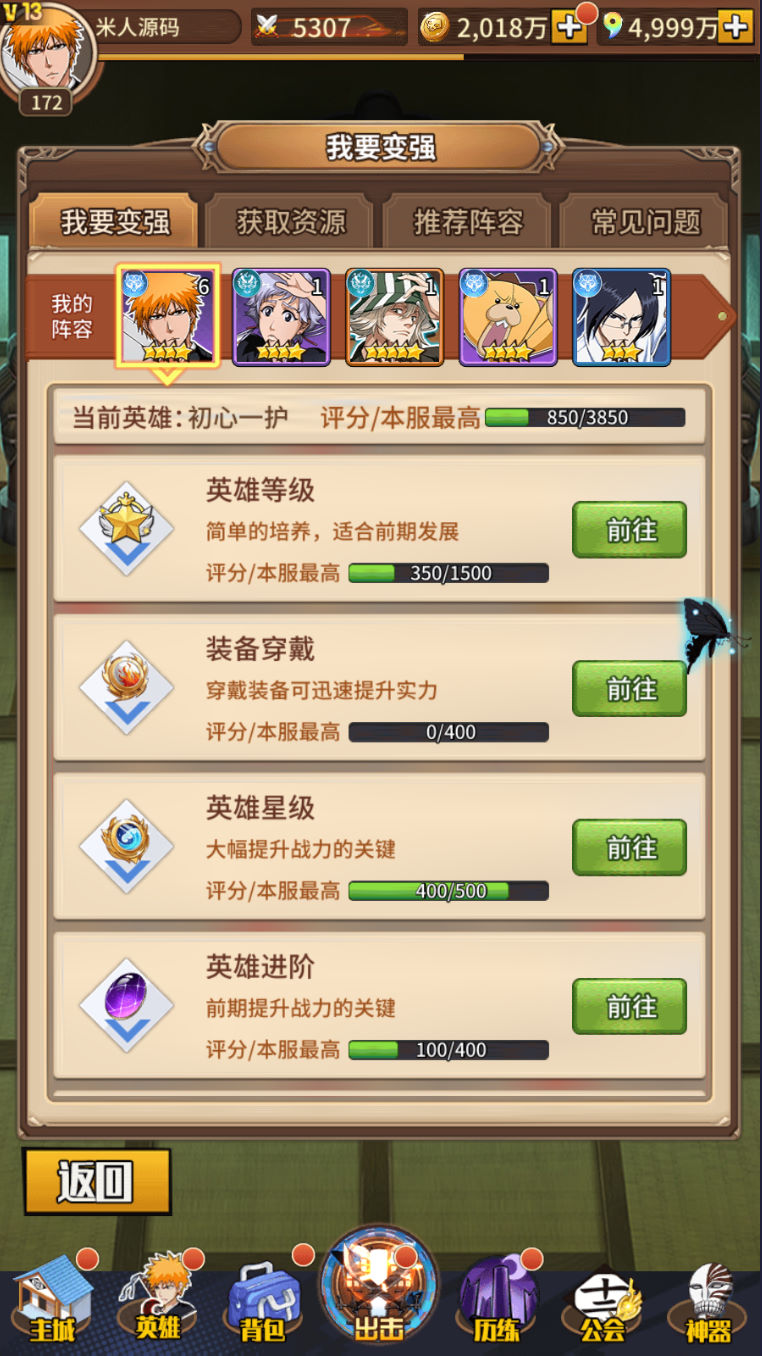Open 英雄进阶 with 前往 button
Image resolution: width=762 pixels, height=1356 pixels.
point(629,1006)
